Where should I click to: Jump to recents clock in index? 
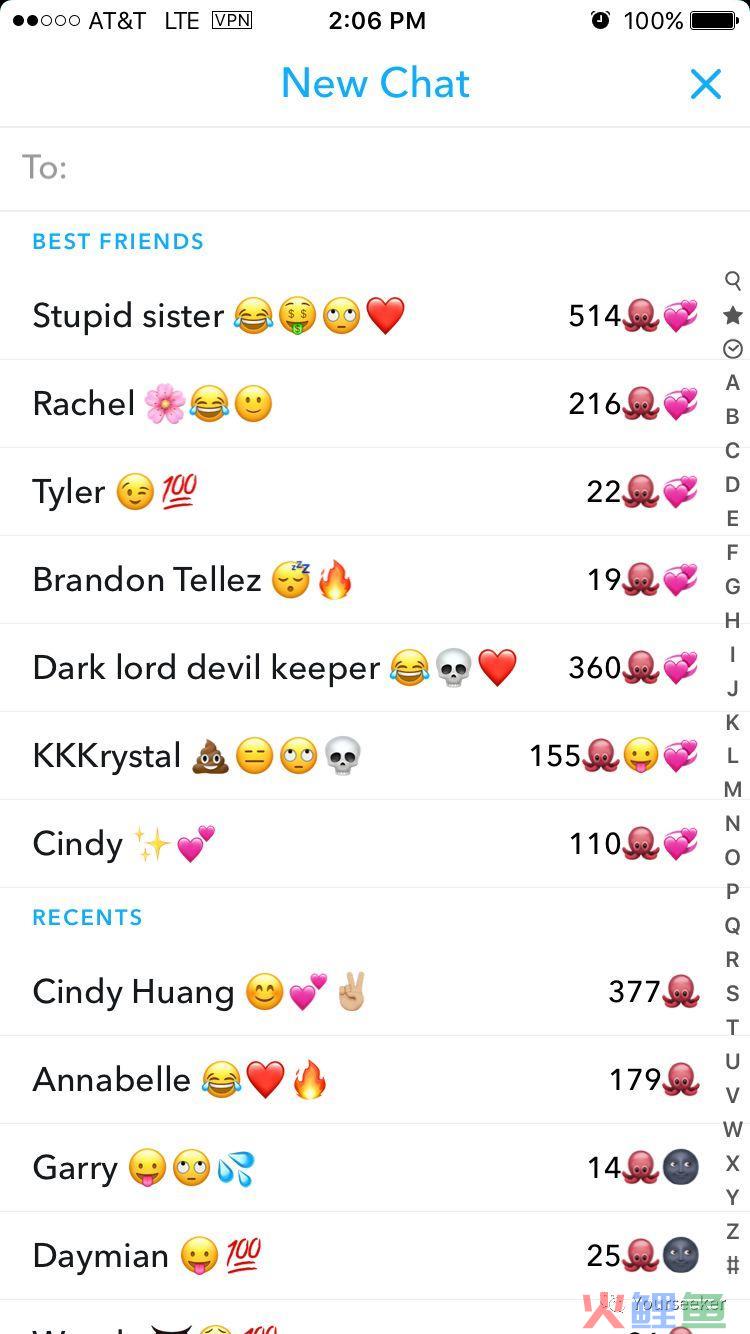(x=733, y=348)
